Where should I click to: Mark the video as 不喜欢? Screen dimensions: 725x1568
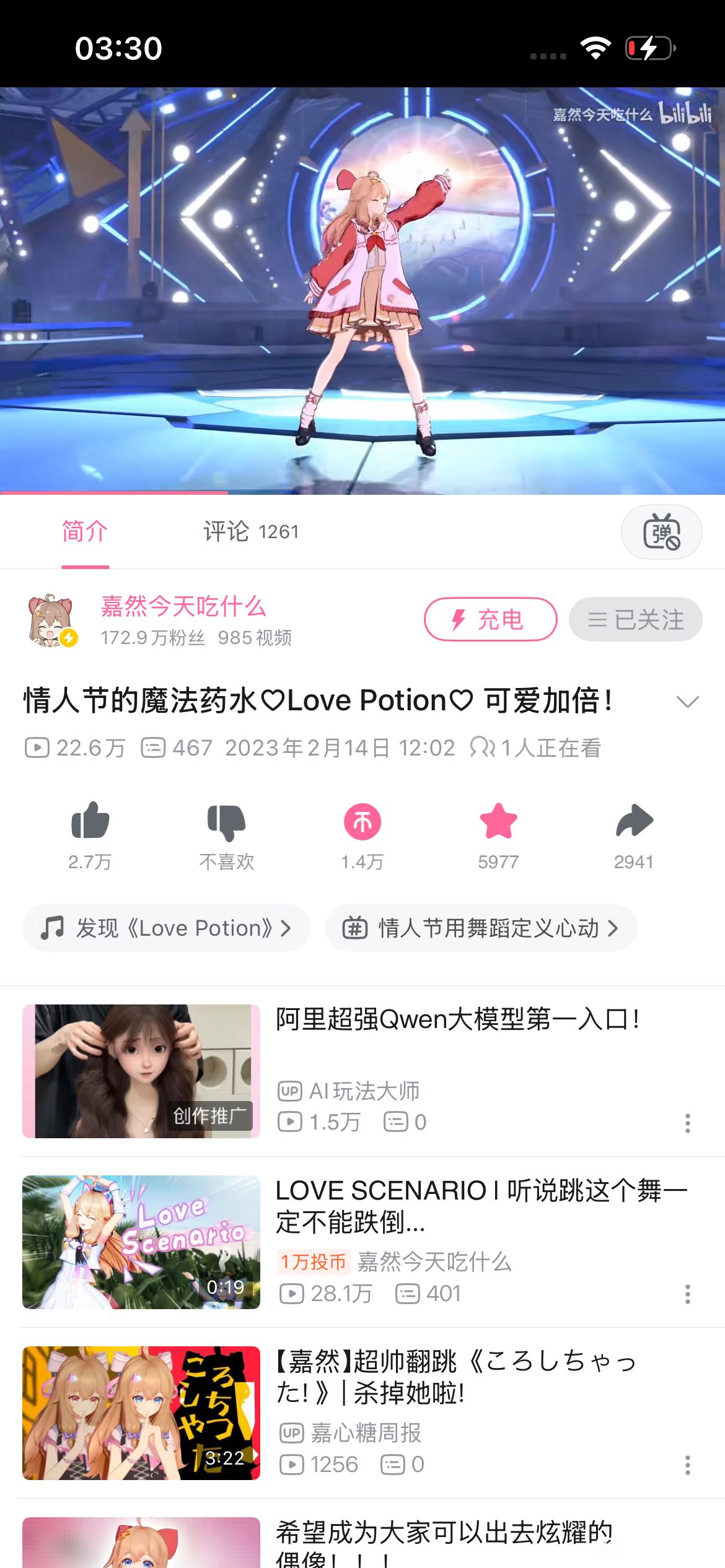click(226, 822)
